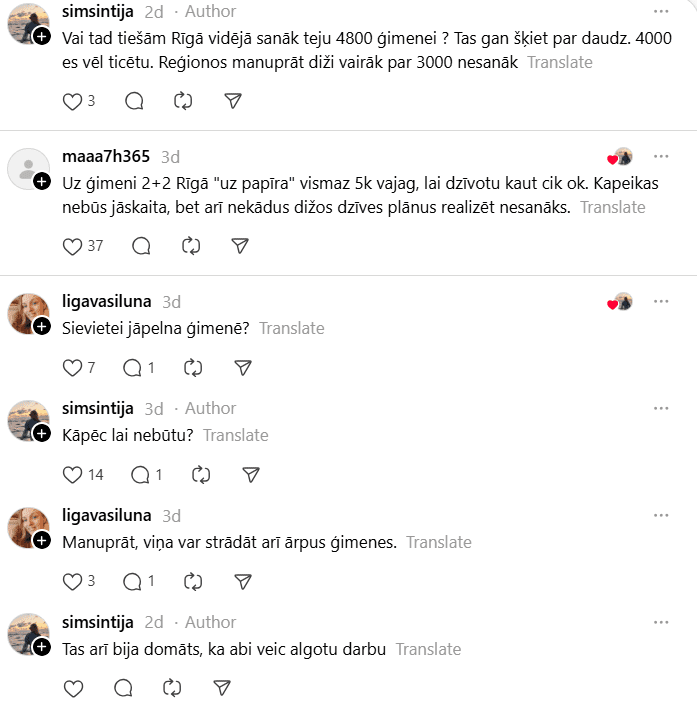Translate 'Kāpēc lai nebūtu?' reply
This screenshot has width=697, height=712.
tap(235, 435)
